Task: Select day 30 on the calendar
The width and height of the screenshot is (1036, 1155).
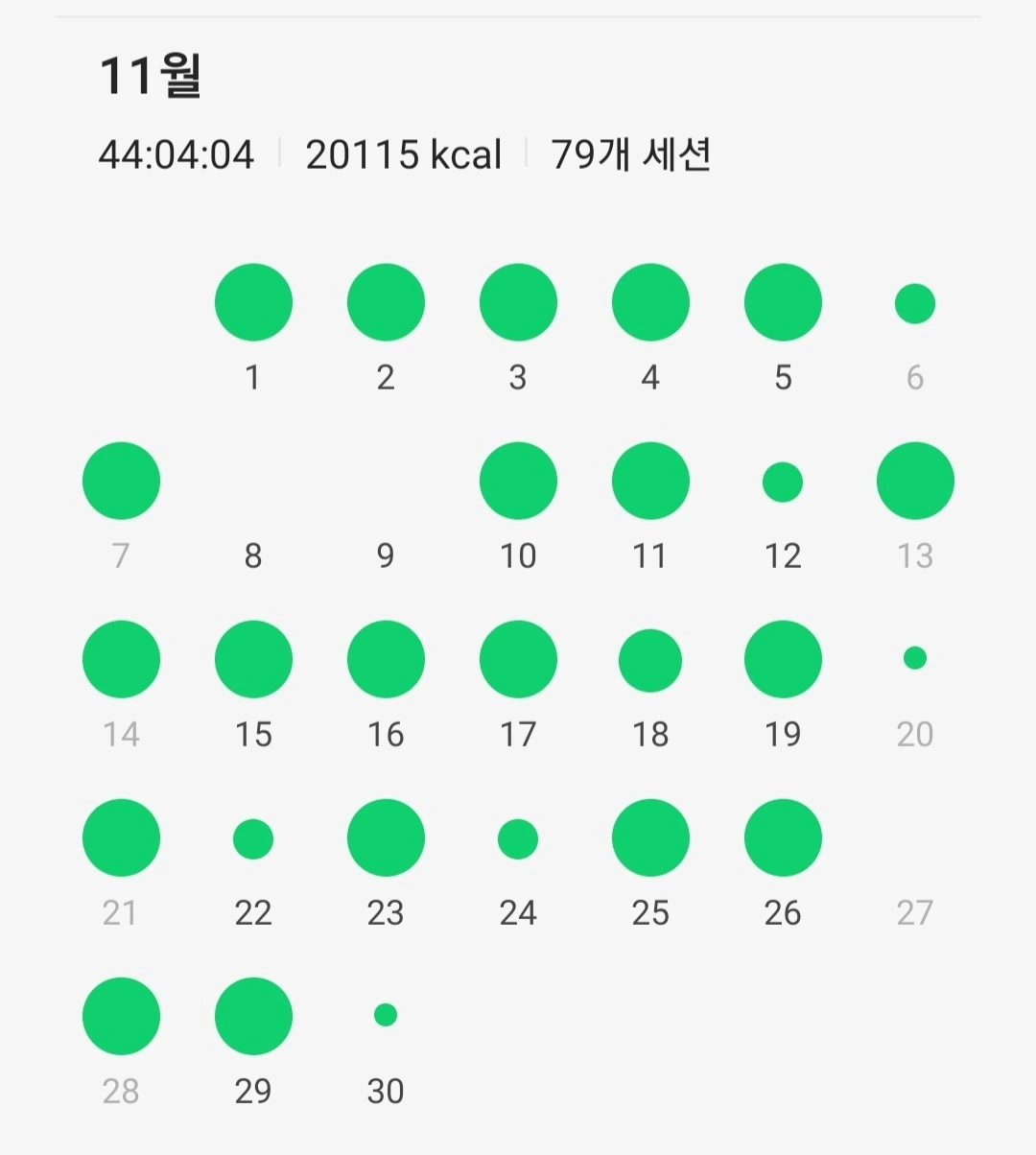Action: coord(386,1015)
